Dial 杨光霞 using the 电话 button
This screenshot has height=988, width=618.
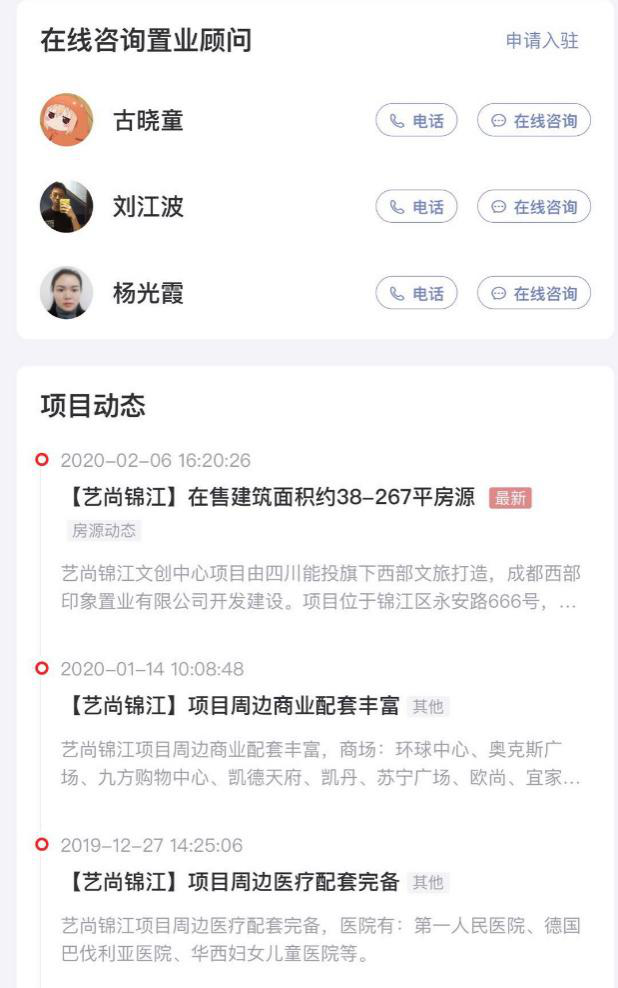[x=416, y=293]
